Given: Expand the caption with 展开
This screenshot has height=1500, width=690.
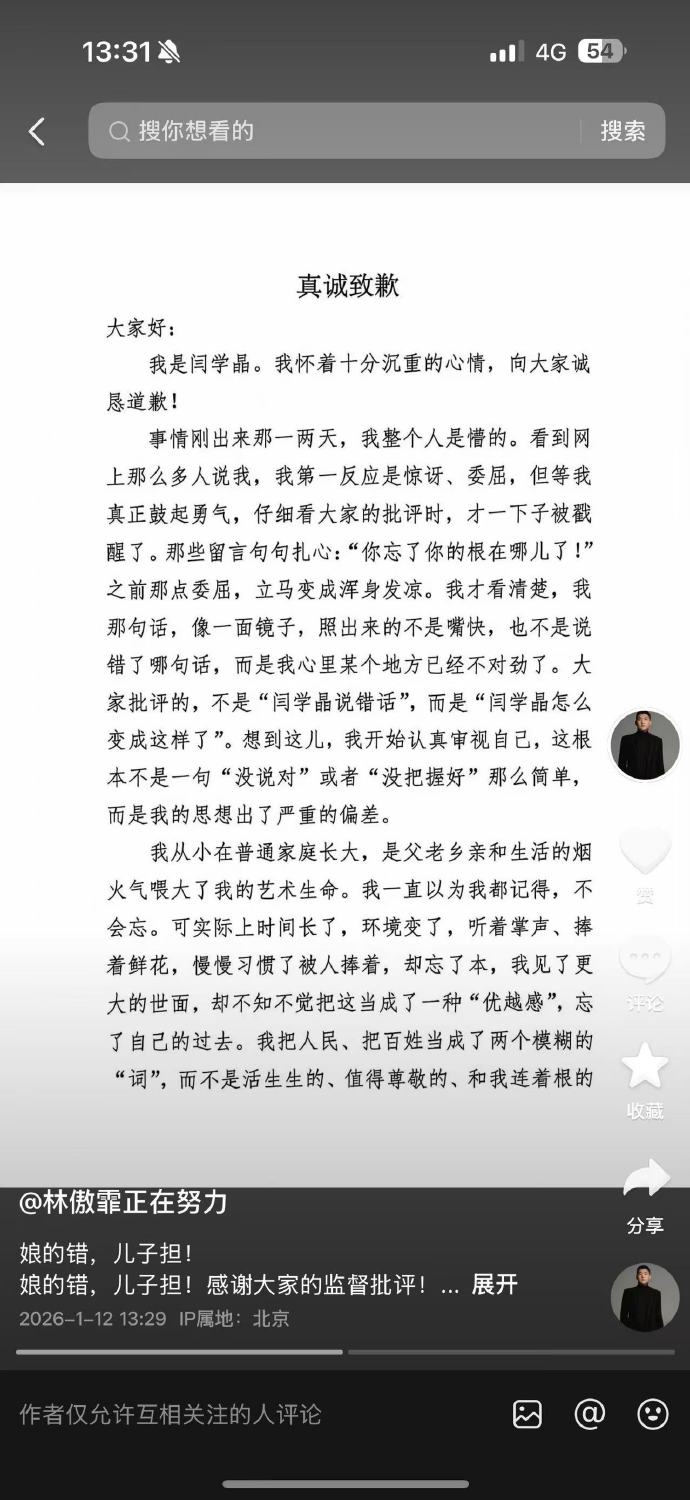Looking at the screenshot, I should (x=494, y=1285).
